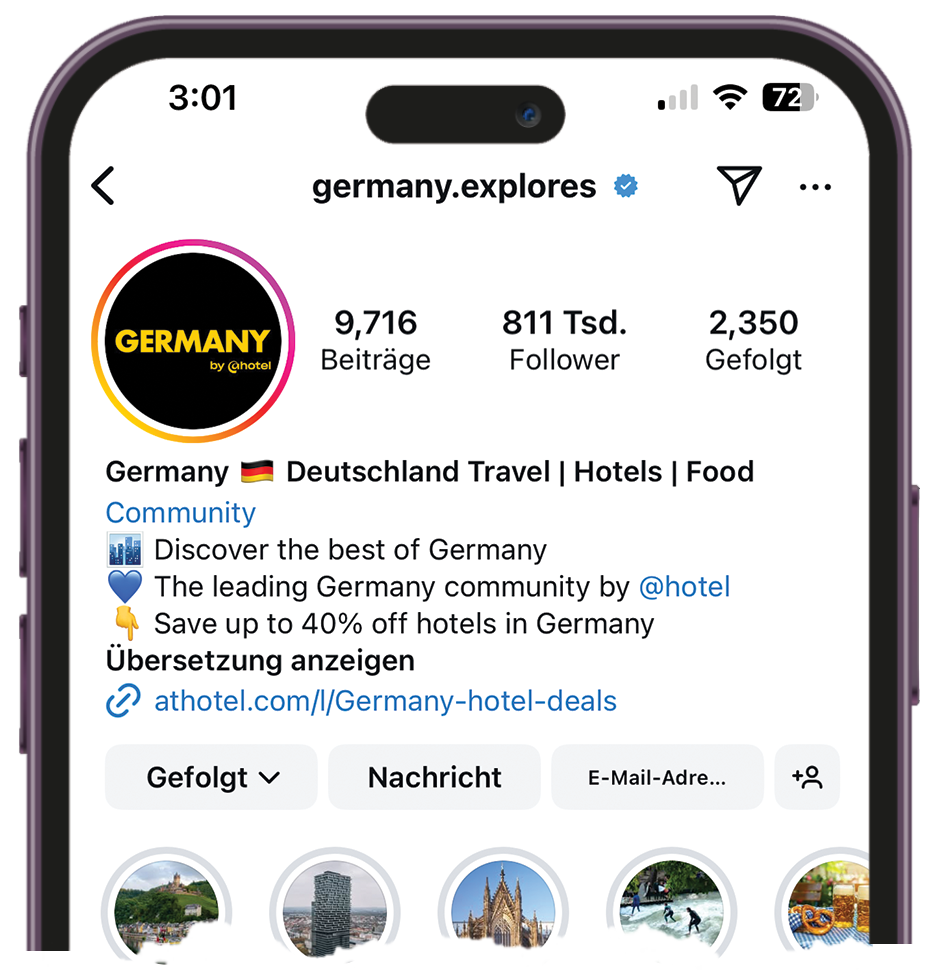This screenshot has height=970, width=938.
Task: Open the three-dot options menu
Action: point(815,186)
